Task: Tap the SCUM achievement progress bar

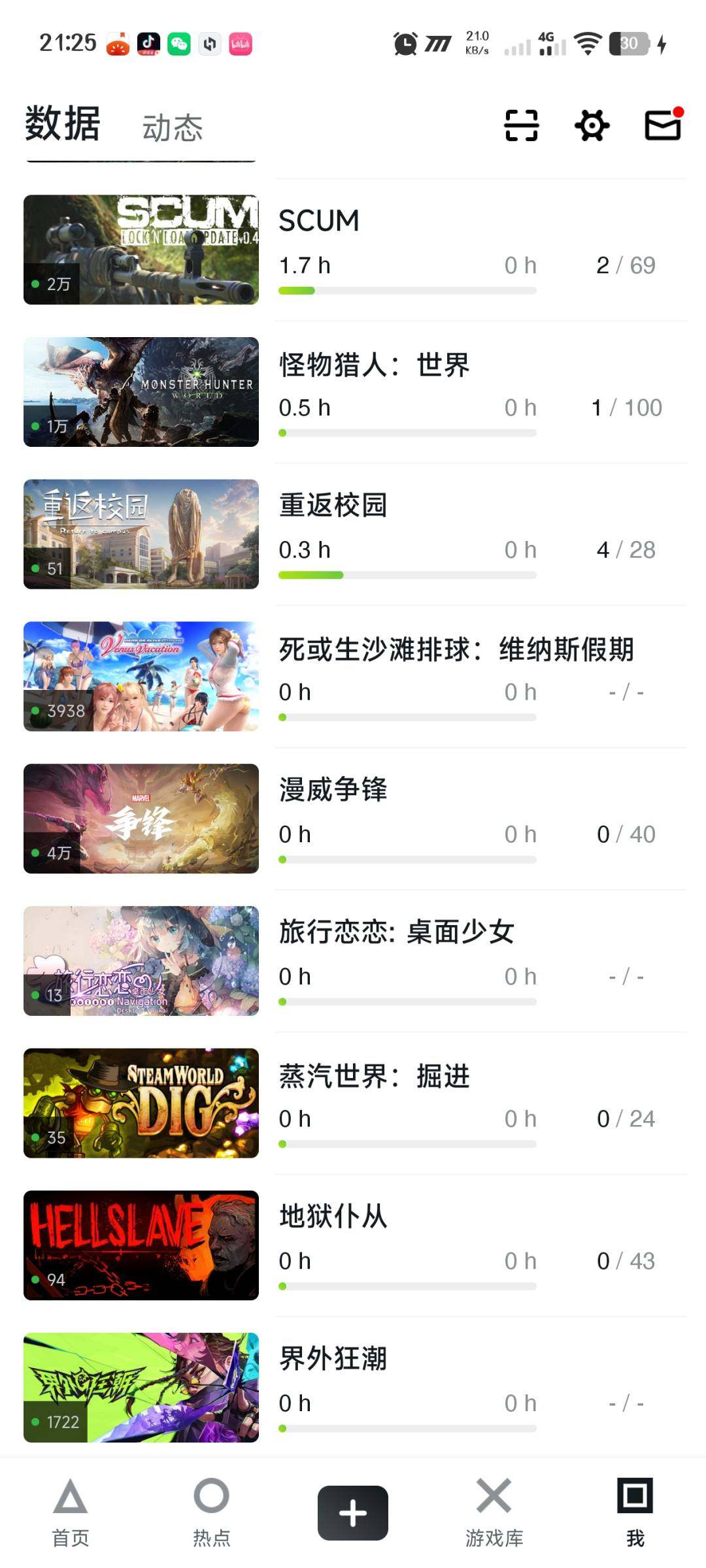Action: 407,289
